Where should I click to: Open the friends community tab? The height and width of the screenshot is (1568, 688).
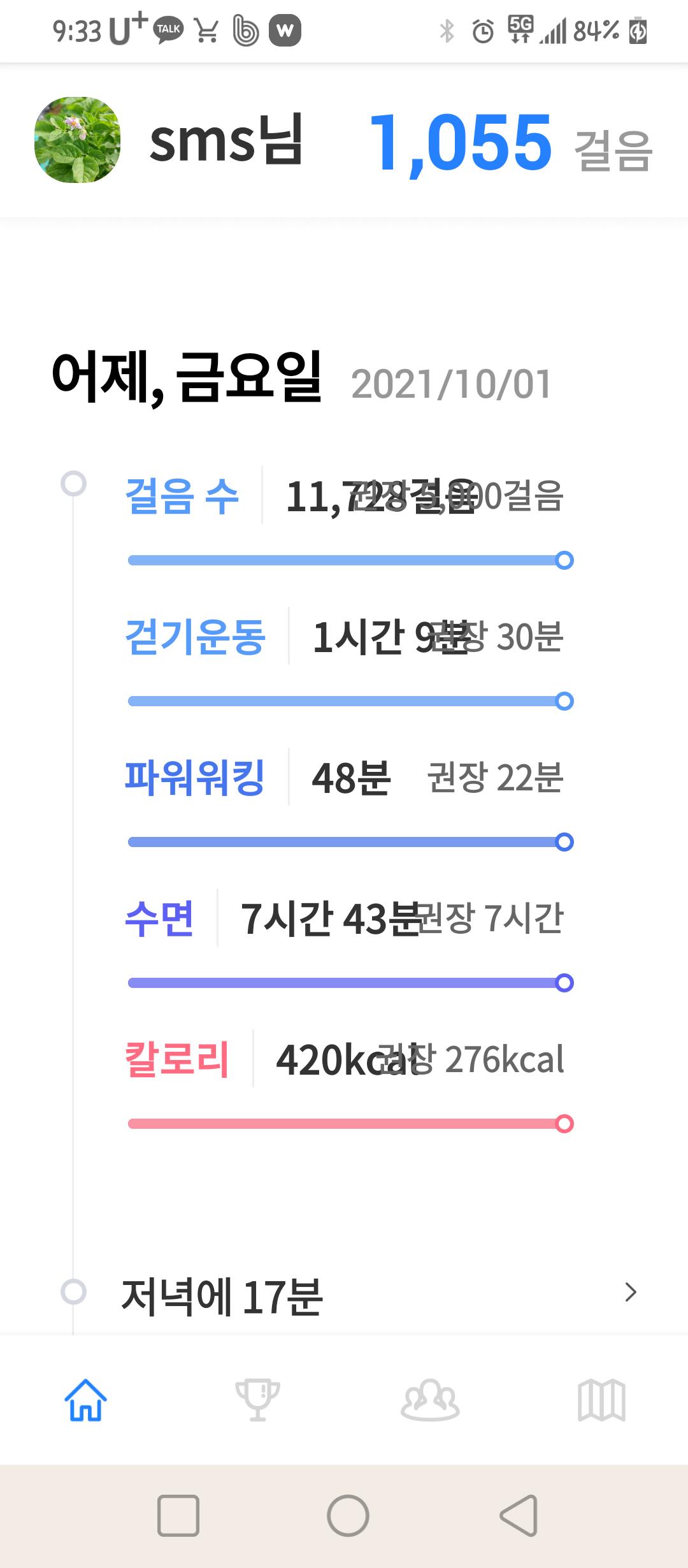430,1400
